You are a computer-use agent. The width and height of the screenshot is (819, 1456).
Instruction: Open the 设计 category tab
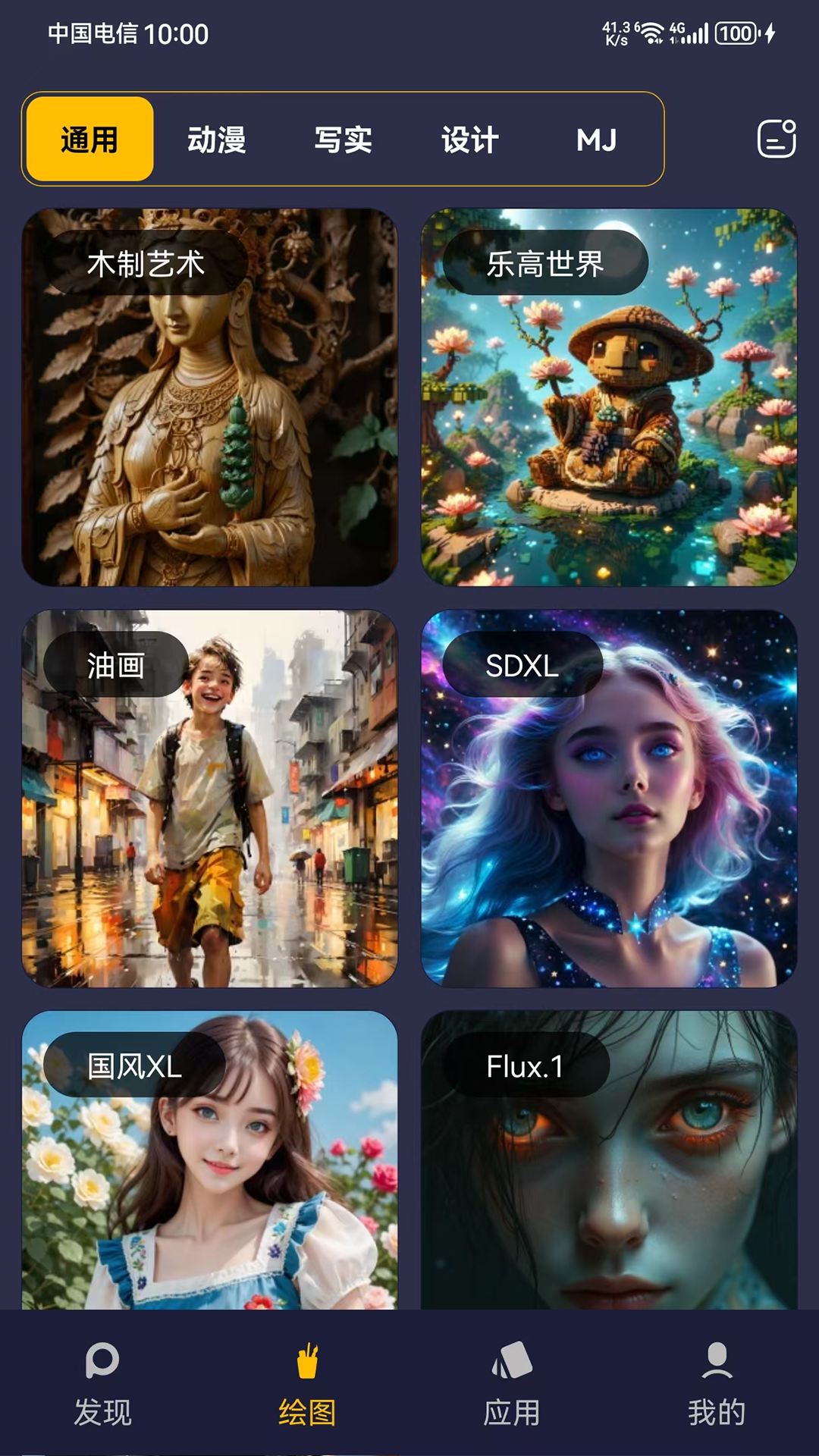click(470, 140)
